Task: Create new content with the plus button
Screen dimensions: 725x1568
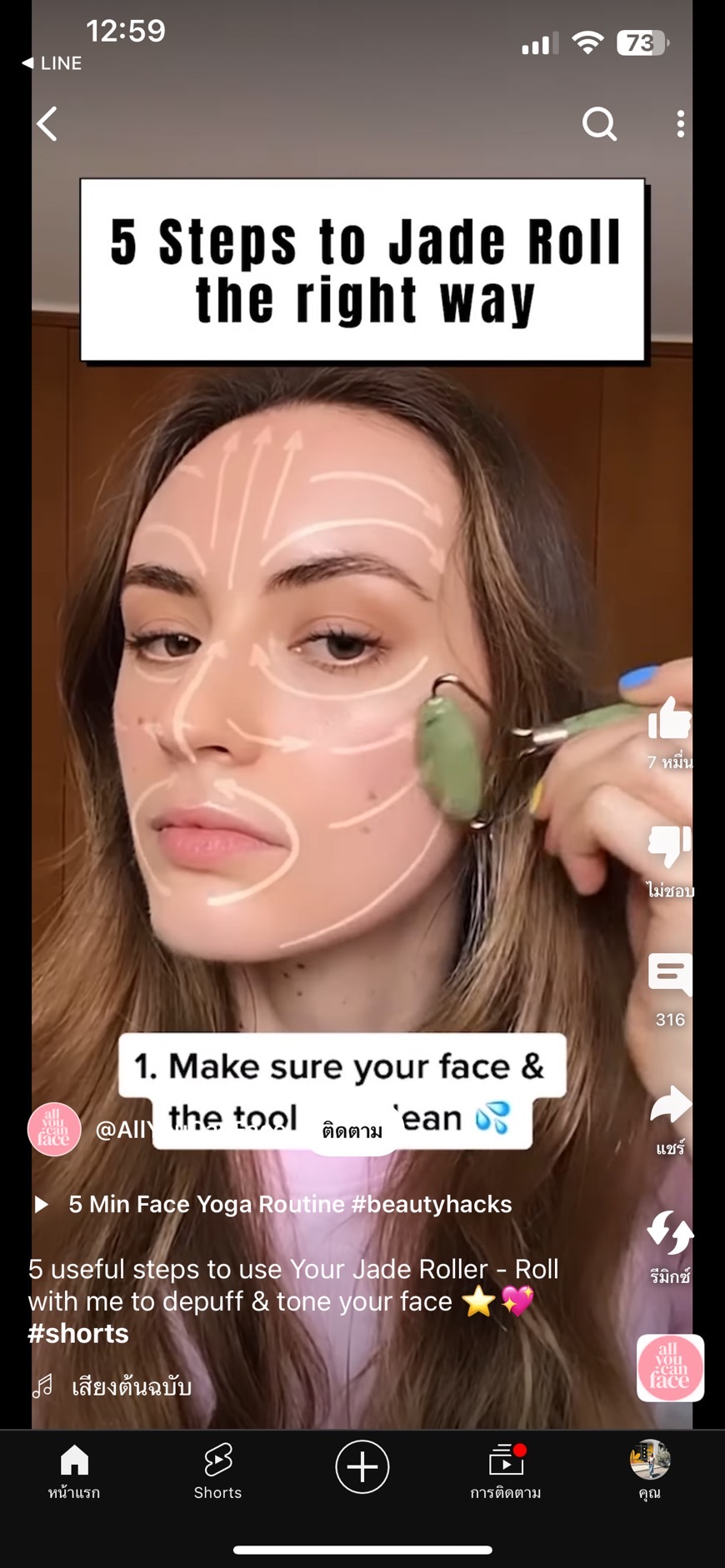Action: click(x=362, y=1466)
